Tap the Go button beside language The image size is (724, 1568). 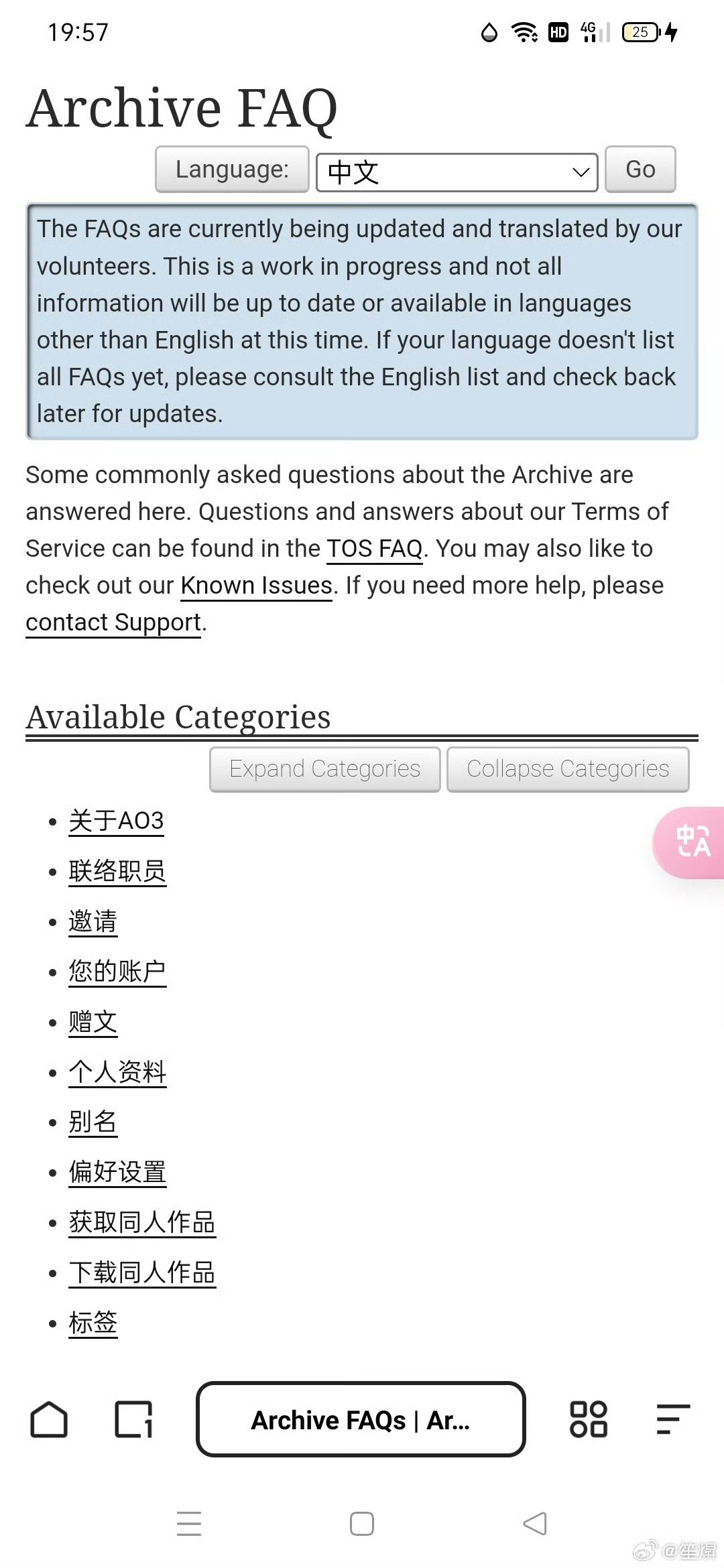[x=640, y=170]
